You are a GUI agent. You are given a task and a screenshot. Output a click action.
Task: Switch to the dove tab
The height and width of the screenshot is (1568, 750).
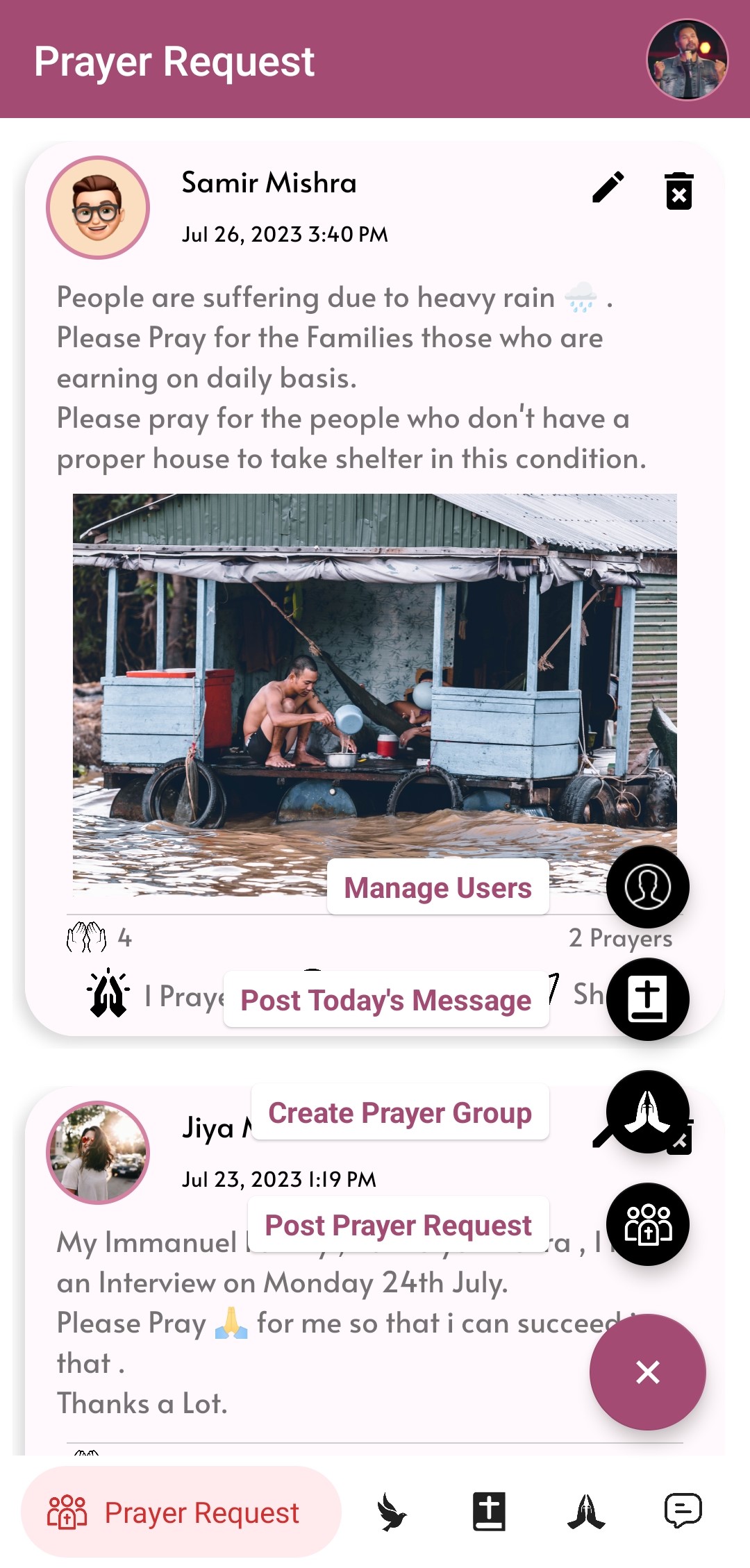click(392, 1512)
